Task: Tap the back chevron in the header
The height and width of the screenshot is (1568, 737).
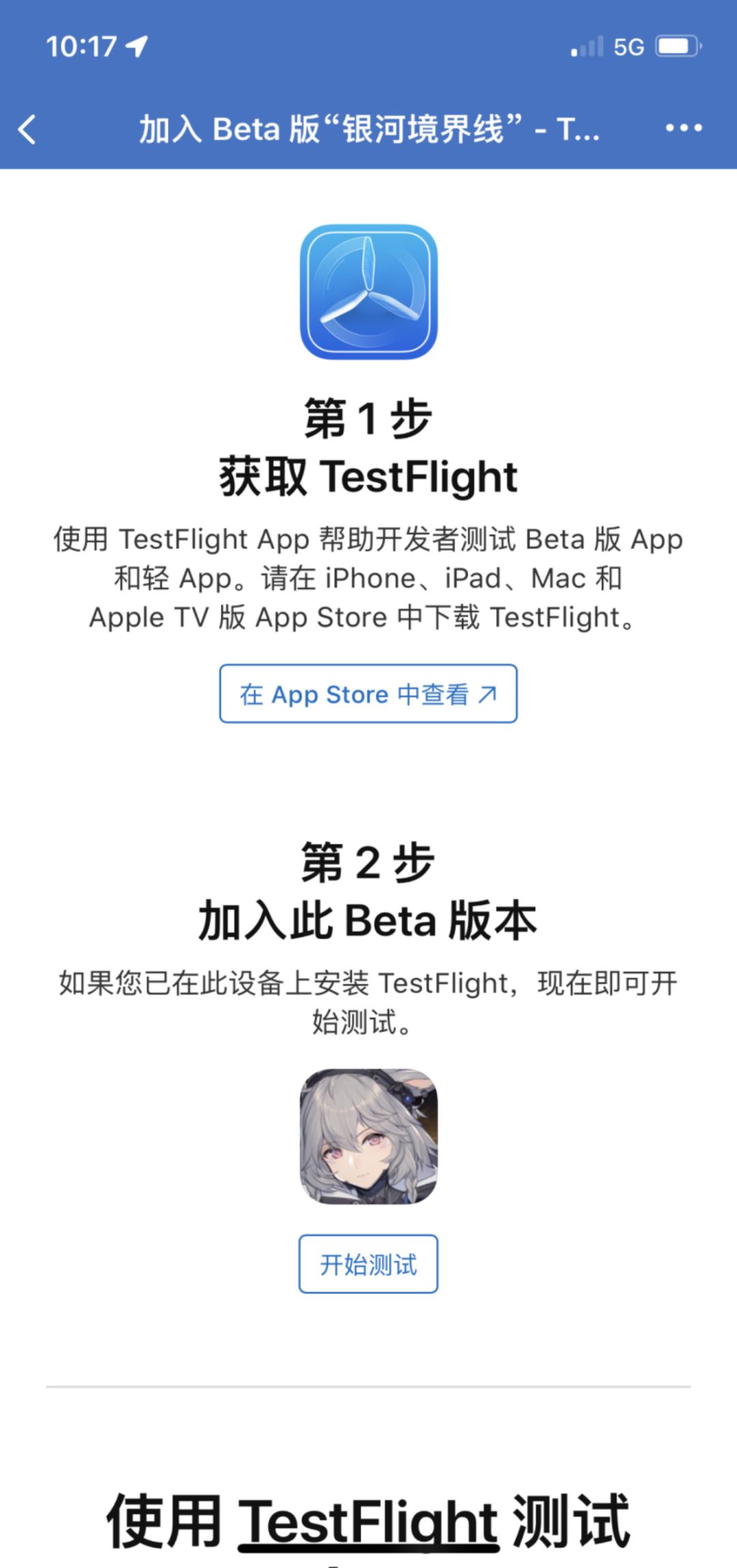Action: click(29, 128)
